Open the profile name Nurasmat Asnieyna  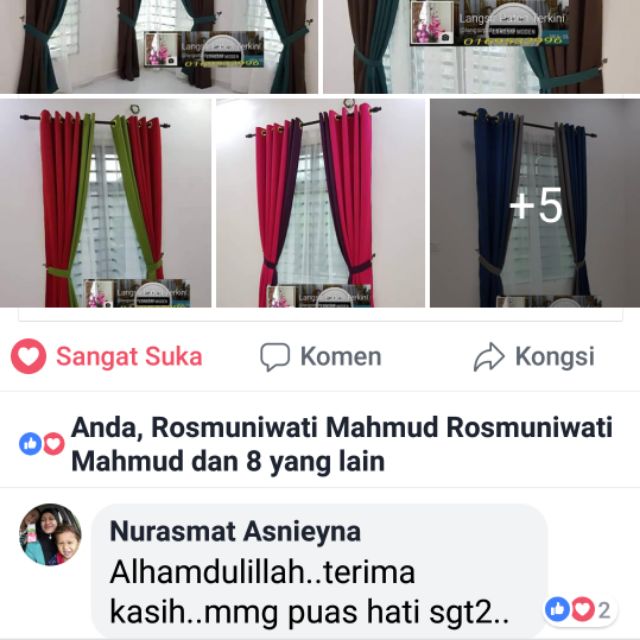pos(235,531)
